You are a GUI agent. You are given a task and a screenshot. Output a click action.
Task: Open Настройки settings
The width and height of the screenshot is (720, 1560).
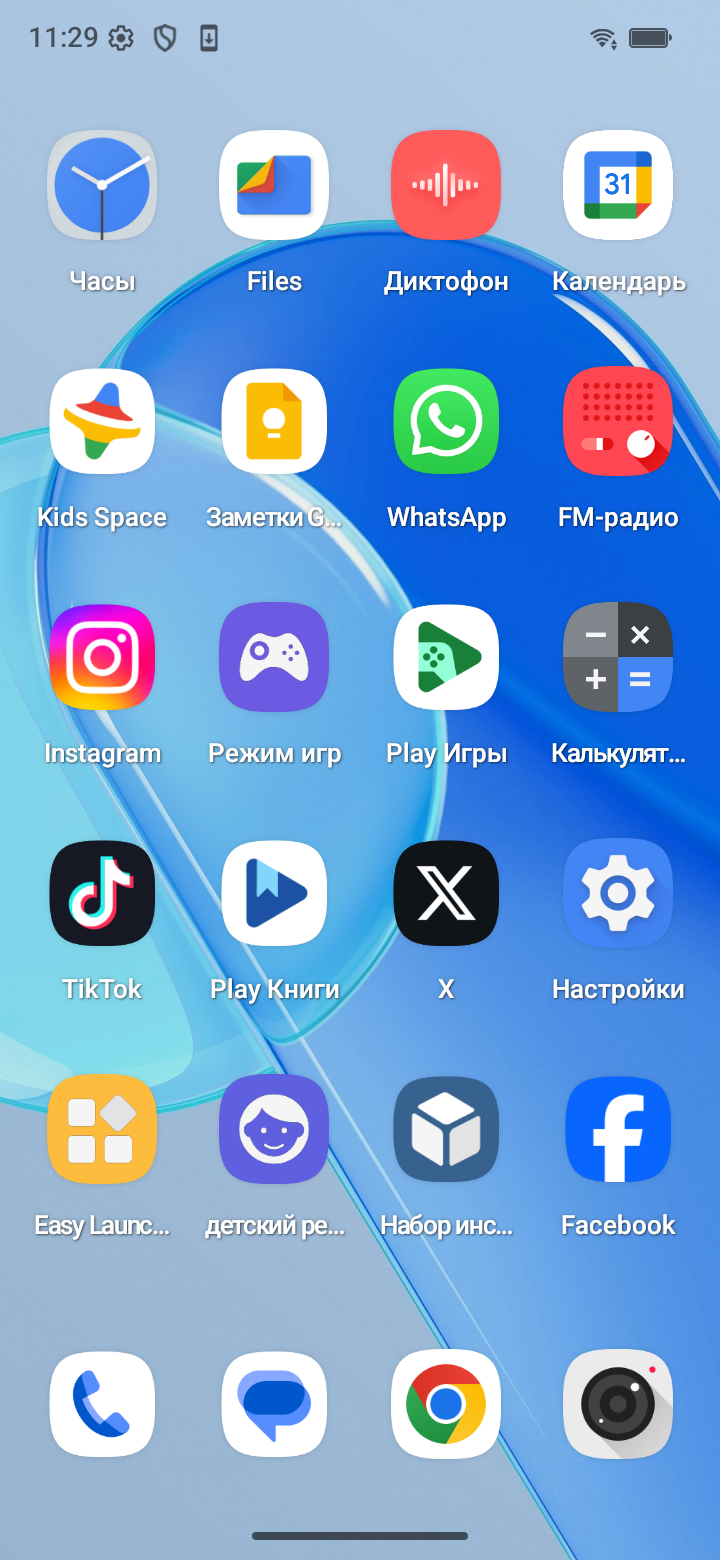(618, 893)
